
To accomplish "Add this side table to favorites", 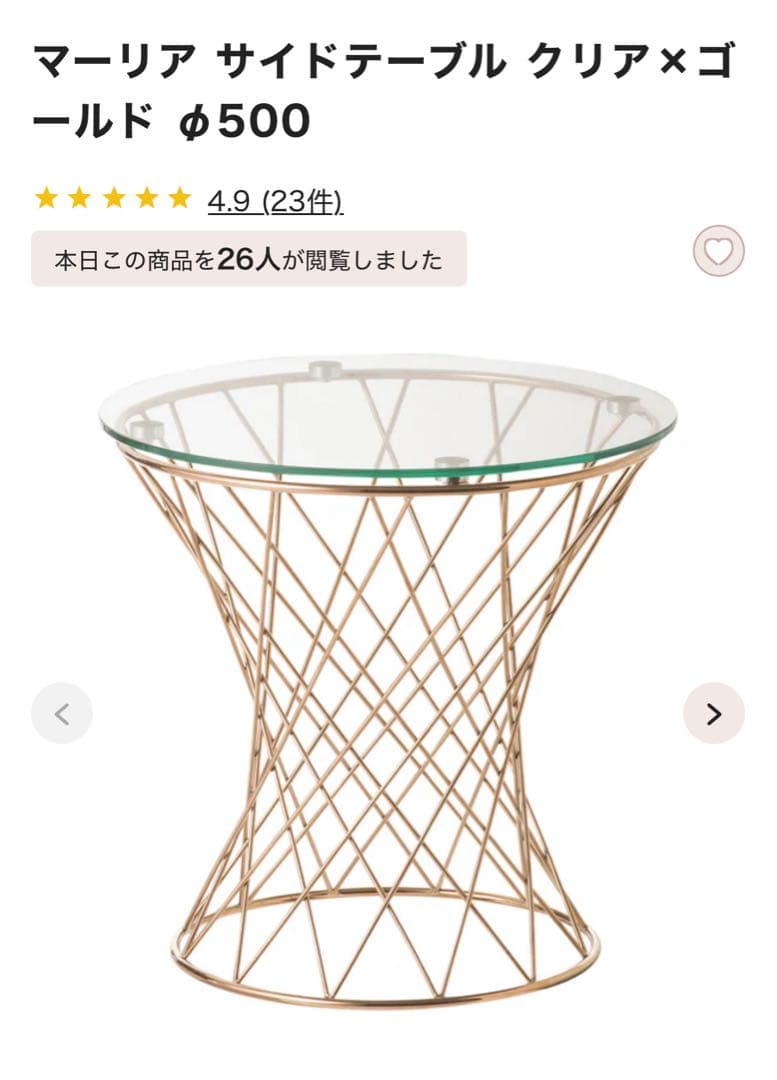I will point(718,251).
